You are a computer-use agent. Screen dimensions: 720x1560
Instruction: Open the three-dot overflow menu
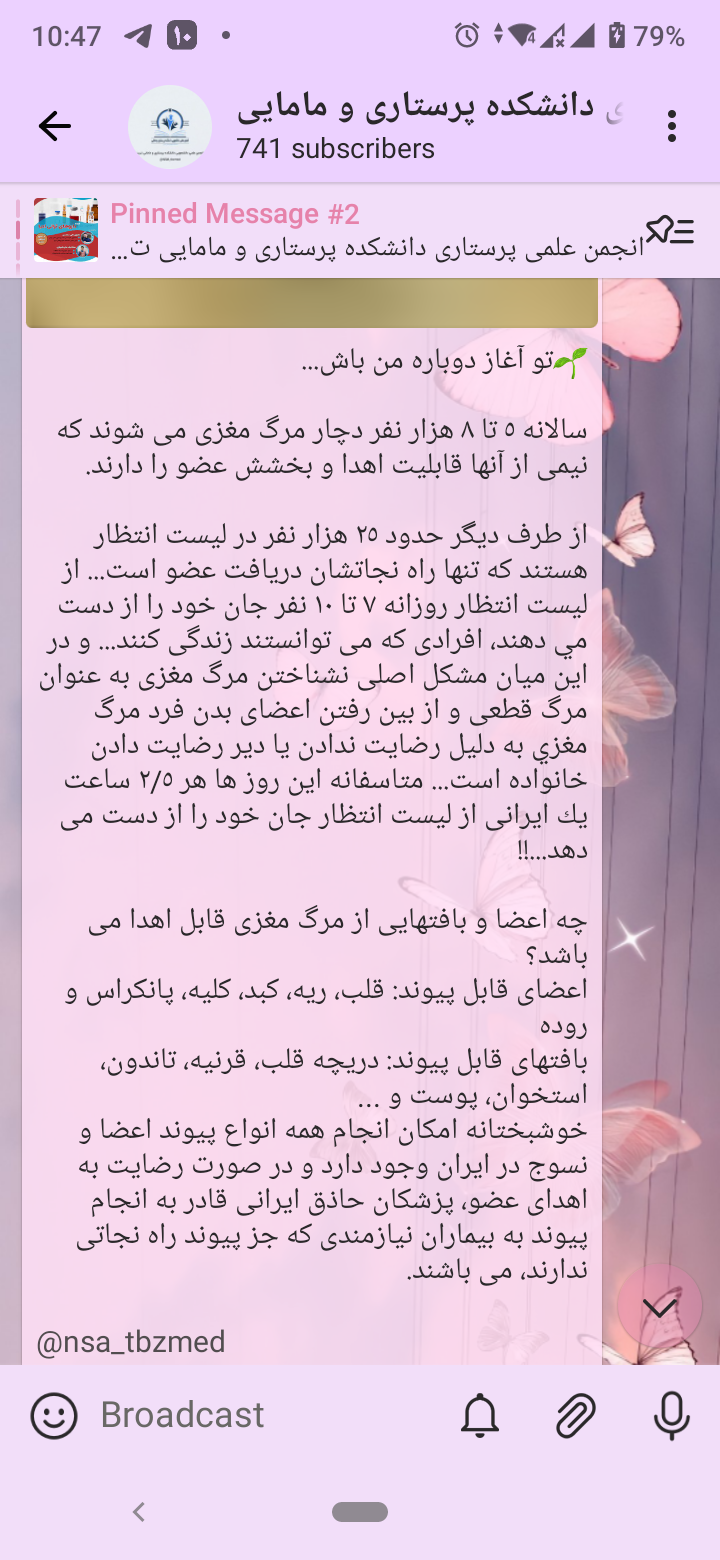tap(671, 126)
